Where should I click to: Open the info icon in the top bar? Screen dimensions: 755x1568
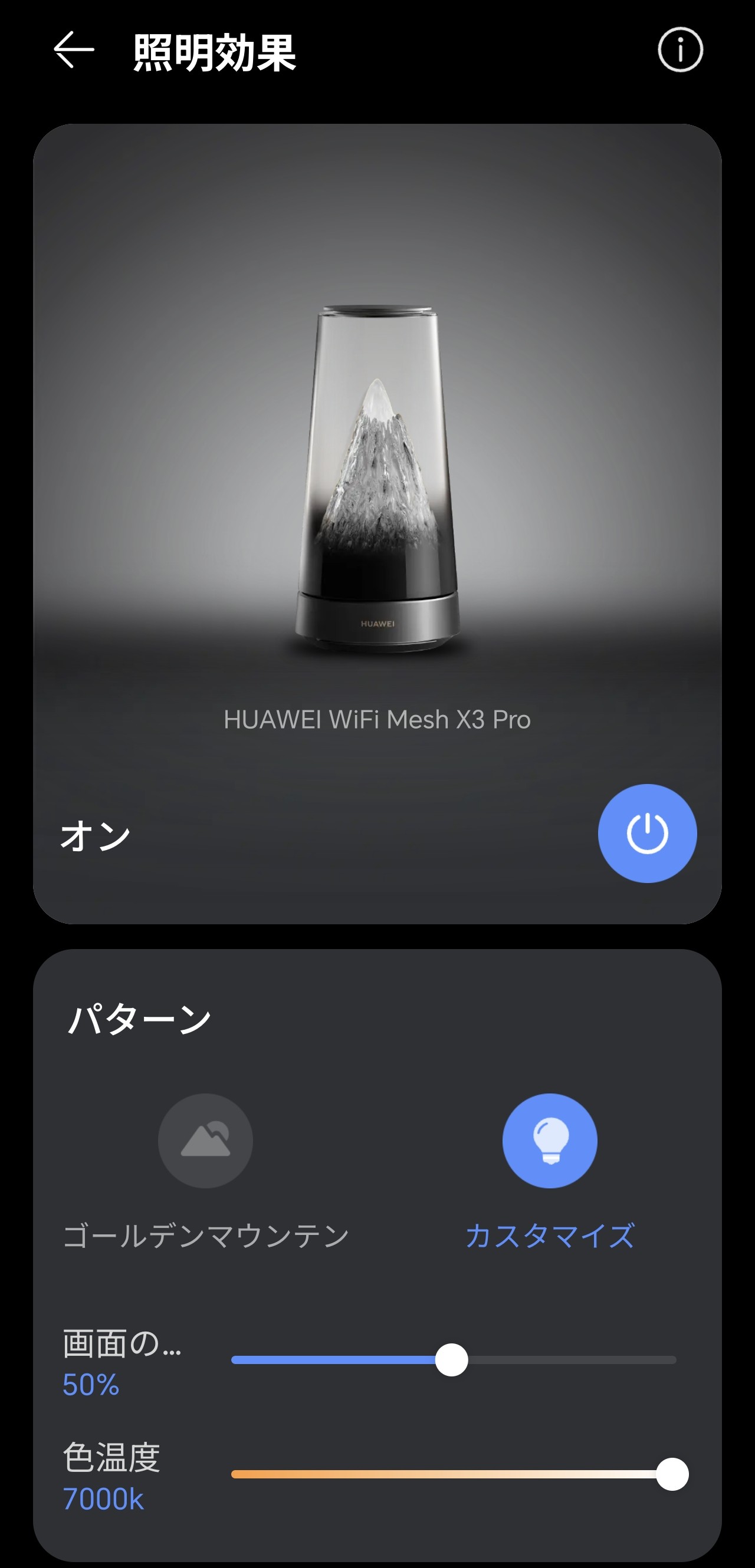coord(680,50)
